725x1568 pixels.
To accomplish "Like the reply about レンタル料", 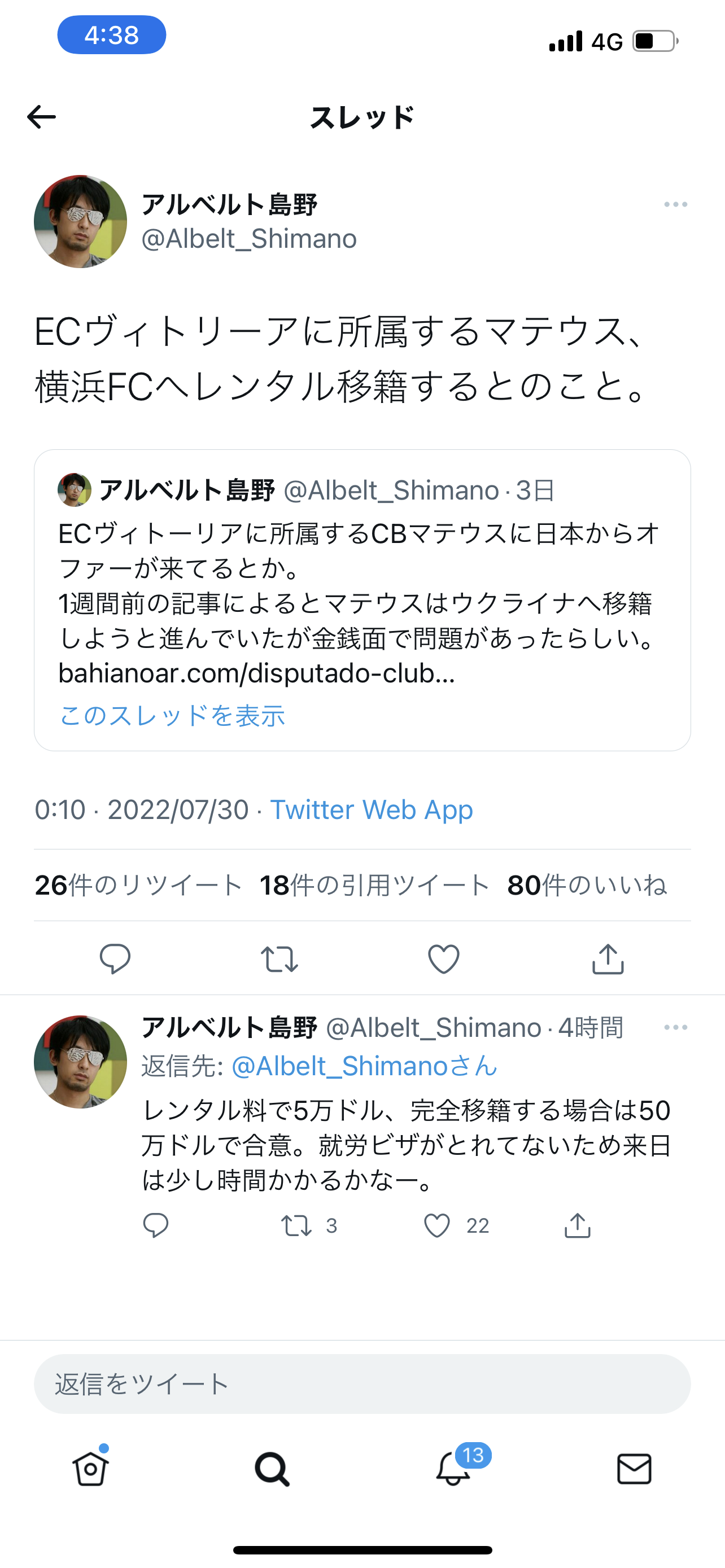I will point(437,1225).
